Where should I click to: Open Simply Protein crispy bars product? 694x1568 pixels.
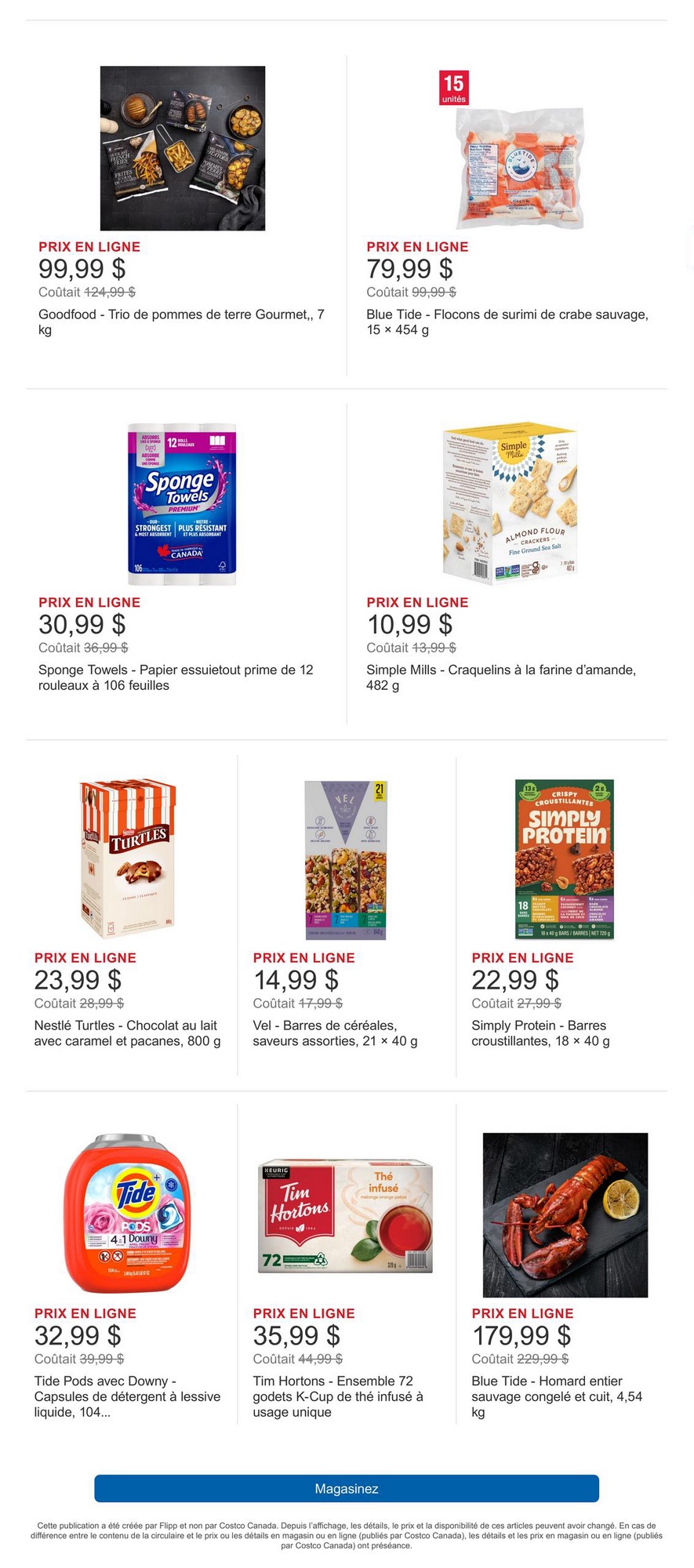[x=565, y=859]
